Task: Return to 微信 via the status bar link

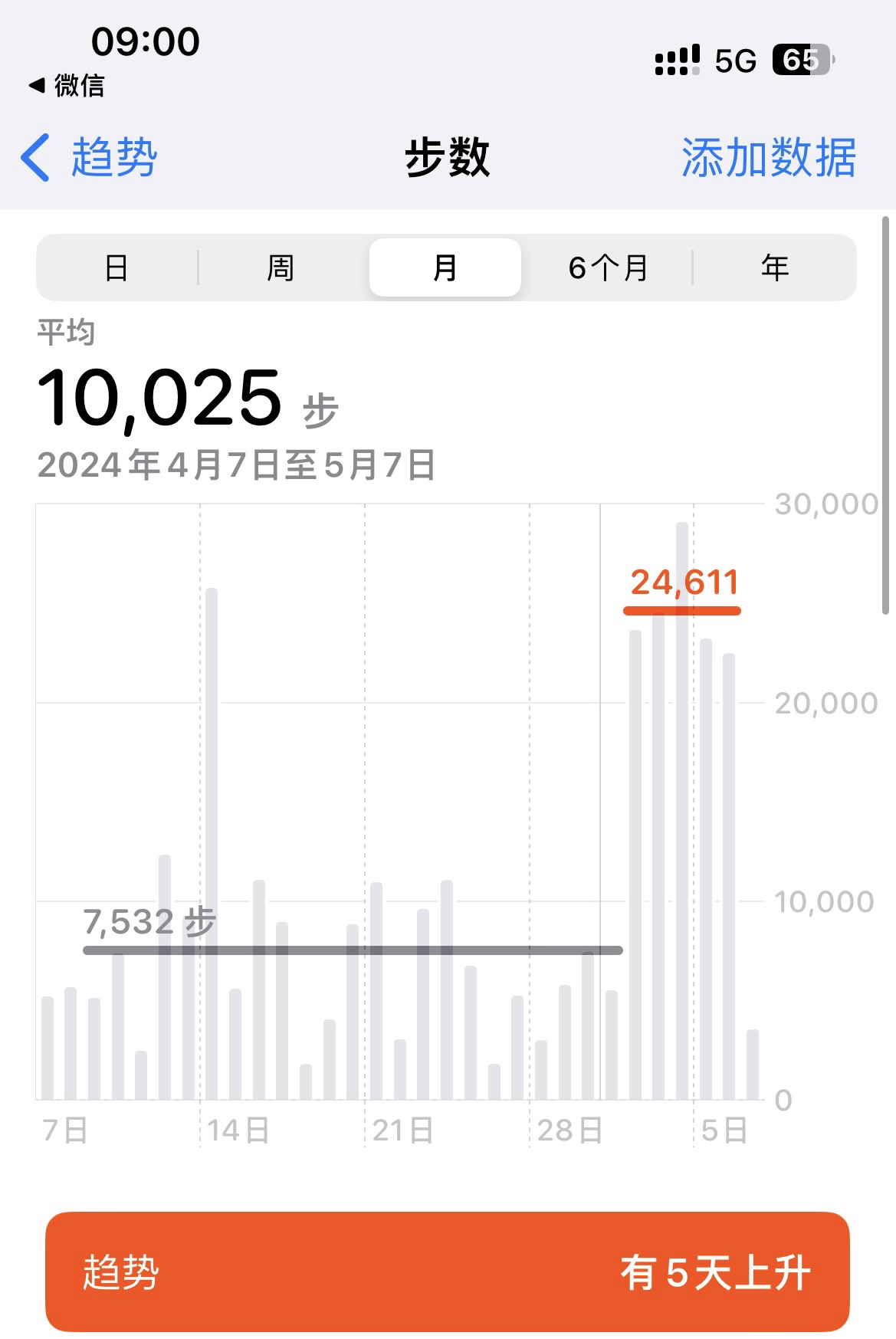Action: tap(67, 85)
